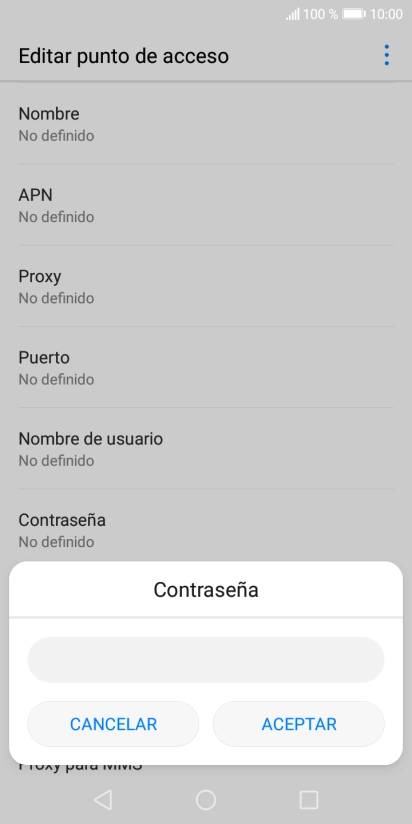
Task: Confirm password with ACEPTAR
Action: pos(298,724)
